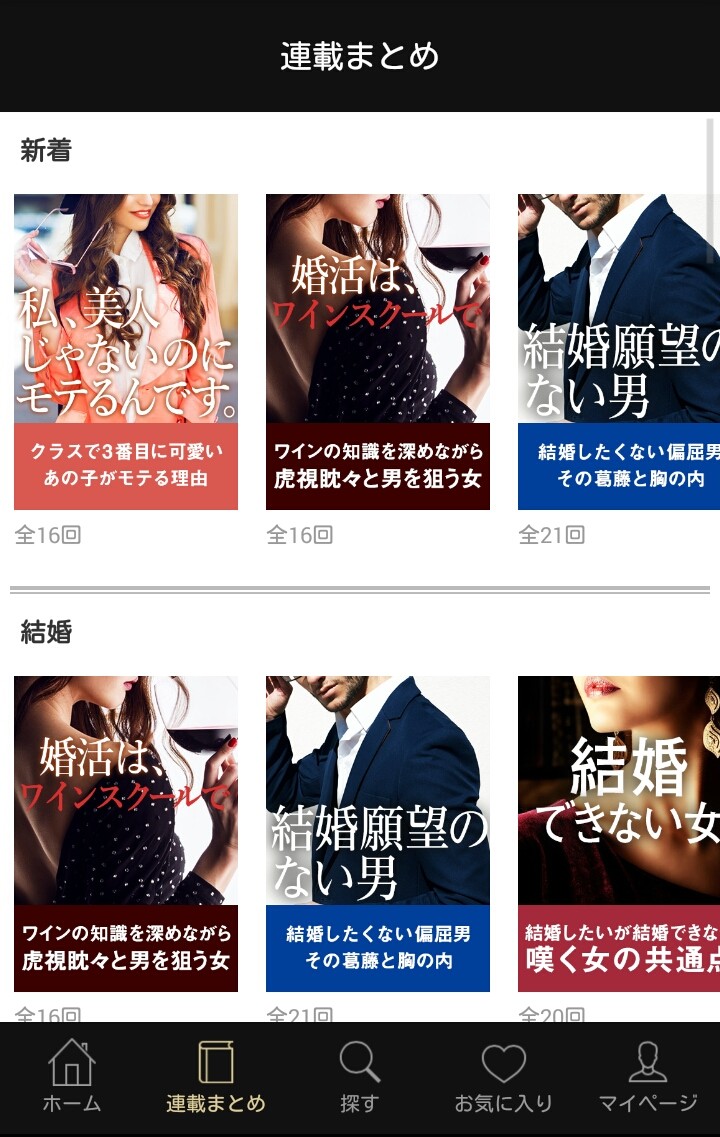Open 婚活はワインスクールで series in 新着
Viewport: 720px width, 1137px height.
point(378,352)
